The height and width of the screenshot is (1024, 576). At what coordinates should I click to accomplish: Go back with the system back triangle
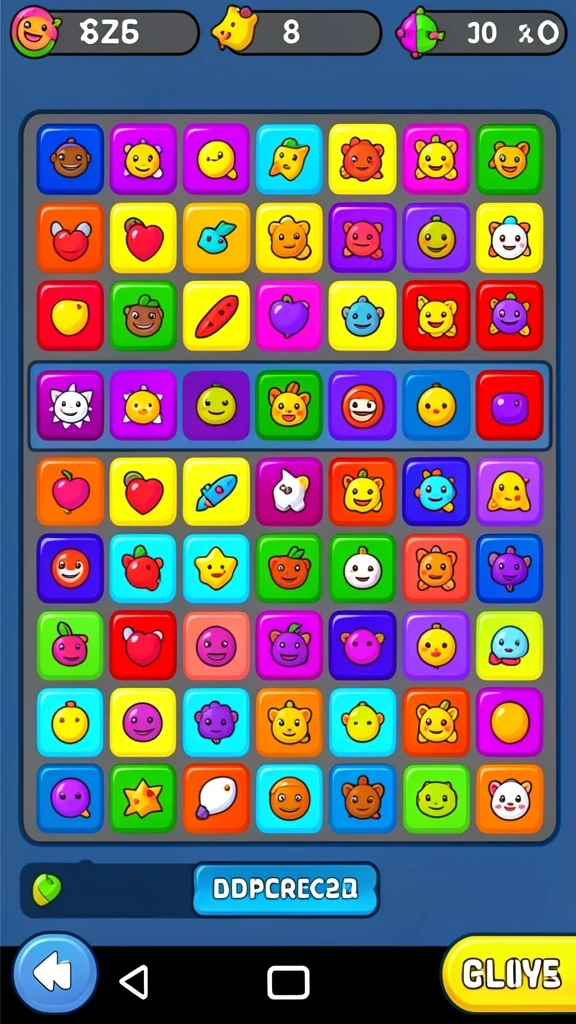(135, 982)
